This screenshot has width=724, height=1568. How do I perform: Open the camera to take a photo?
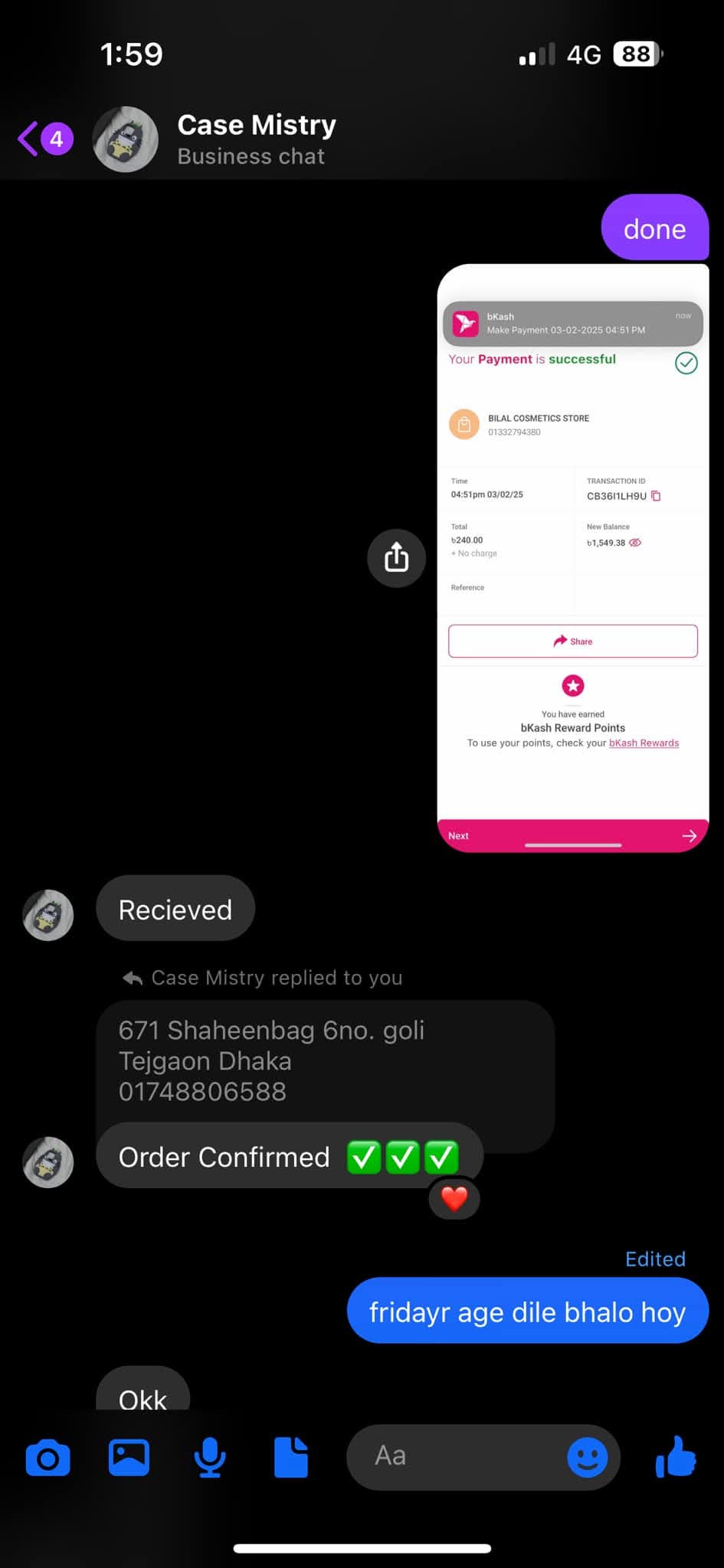(x=48, y=1457)
